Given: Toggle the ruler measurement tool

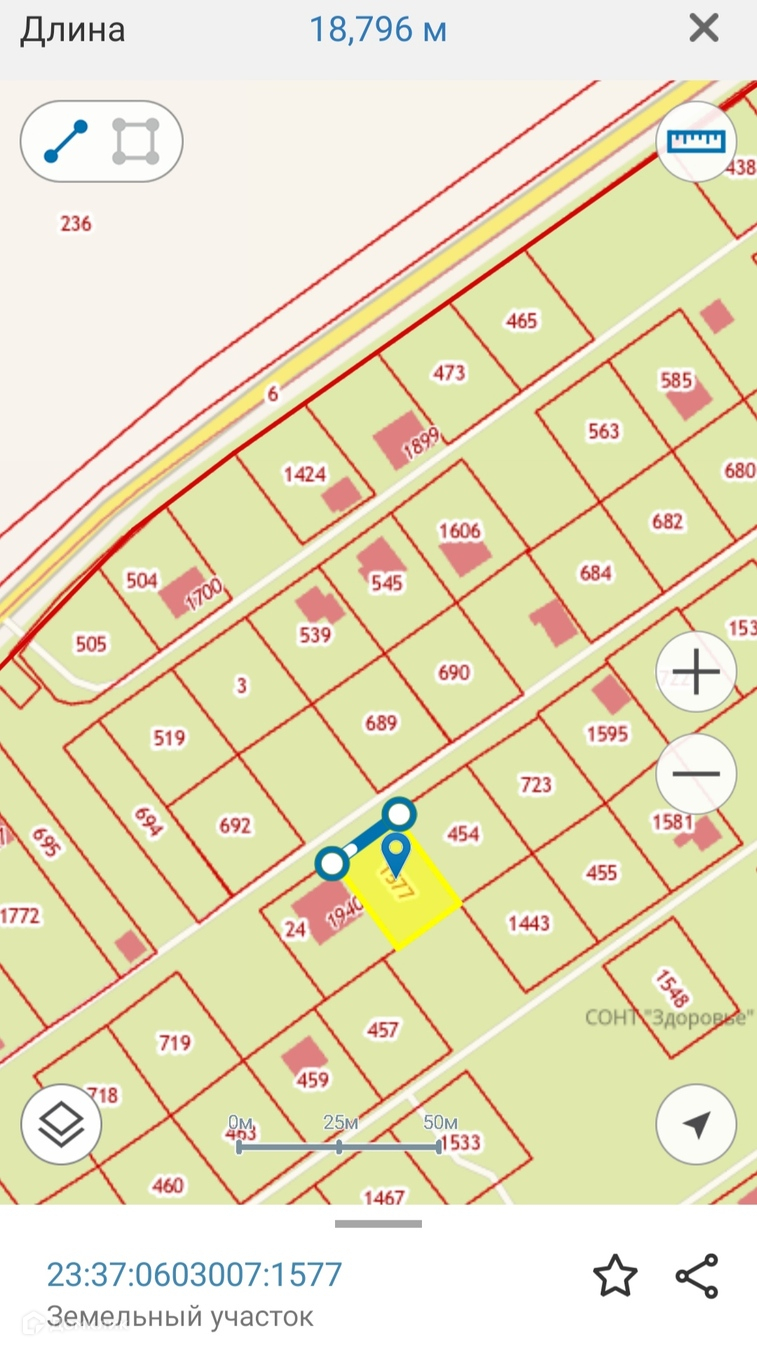Looking at the screenshot, I should click(696, 141).
